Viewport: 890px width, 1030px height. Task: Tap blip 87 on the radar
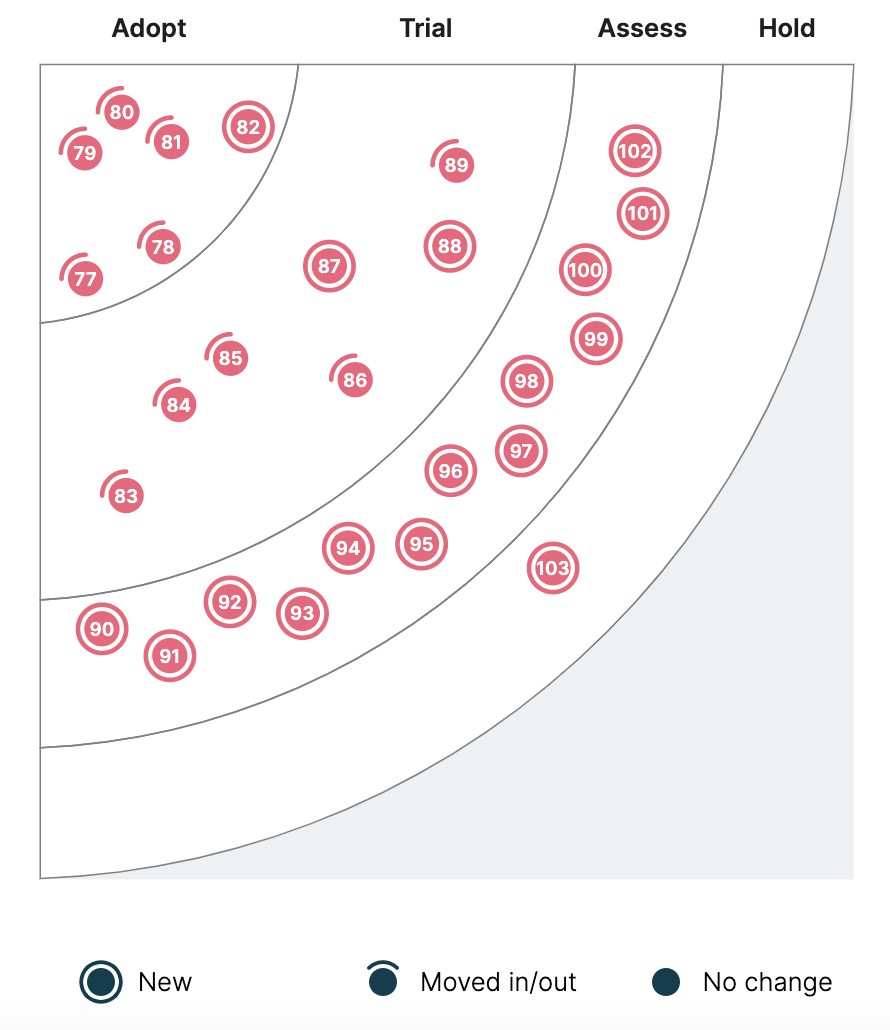[x=329, y=266]
